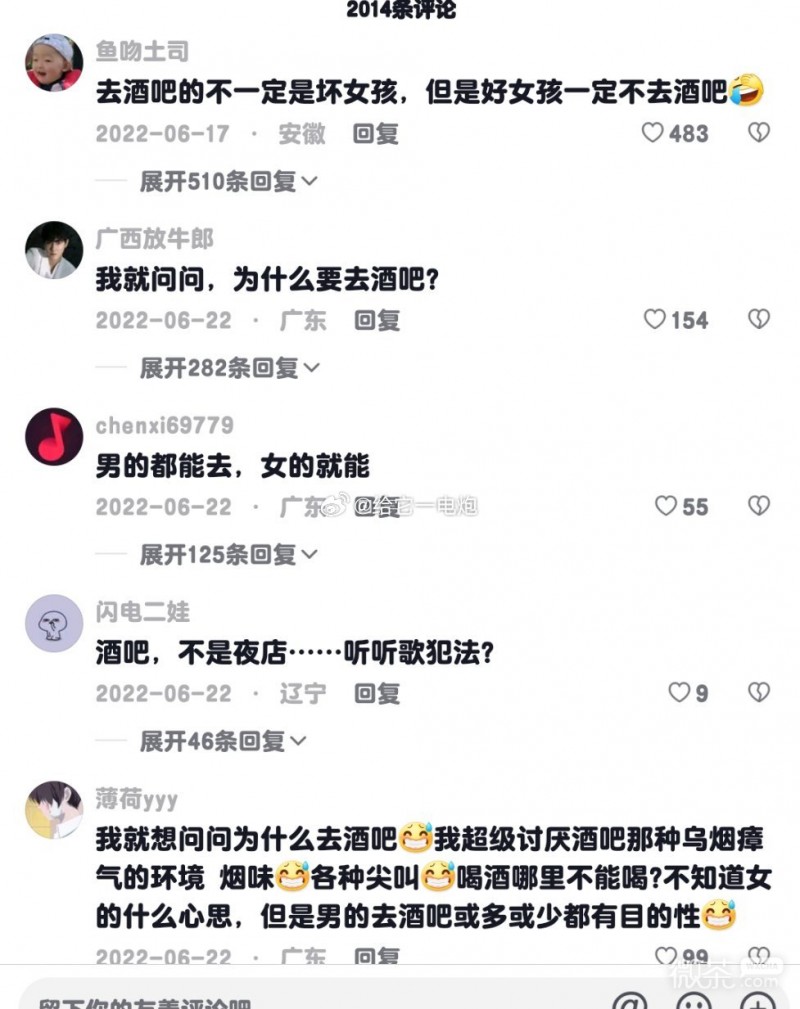Like 闪电二娃's comment
Screen dimensions: 800x1009
tap(680, 692)
